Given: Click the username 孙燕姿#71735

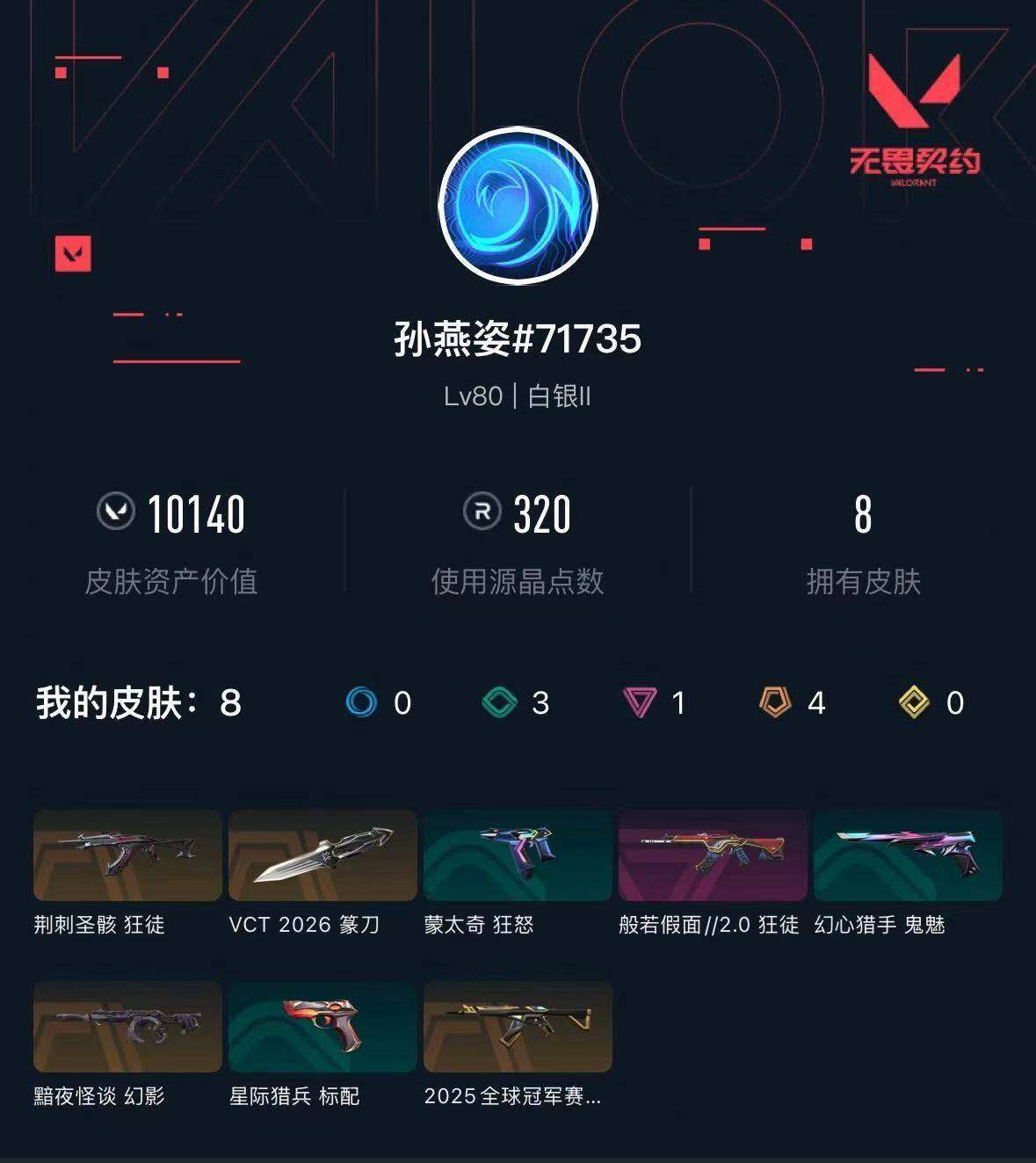Looking at the screenshot, I should tap(518, 338).
